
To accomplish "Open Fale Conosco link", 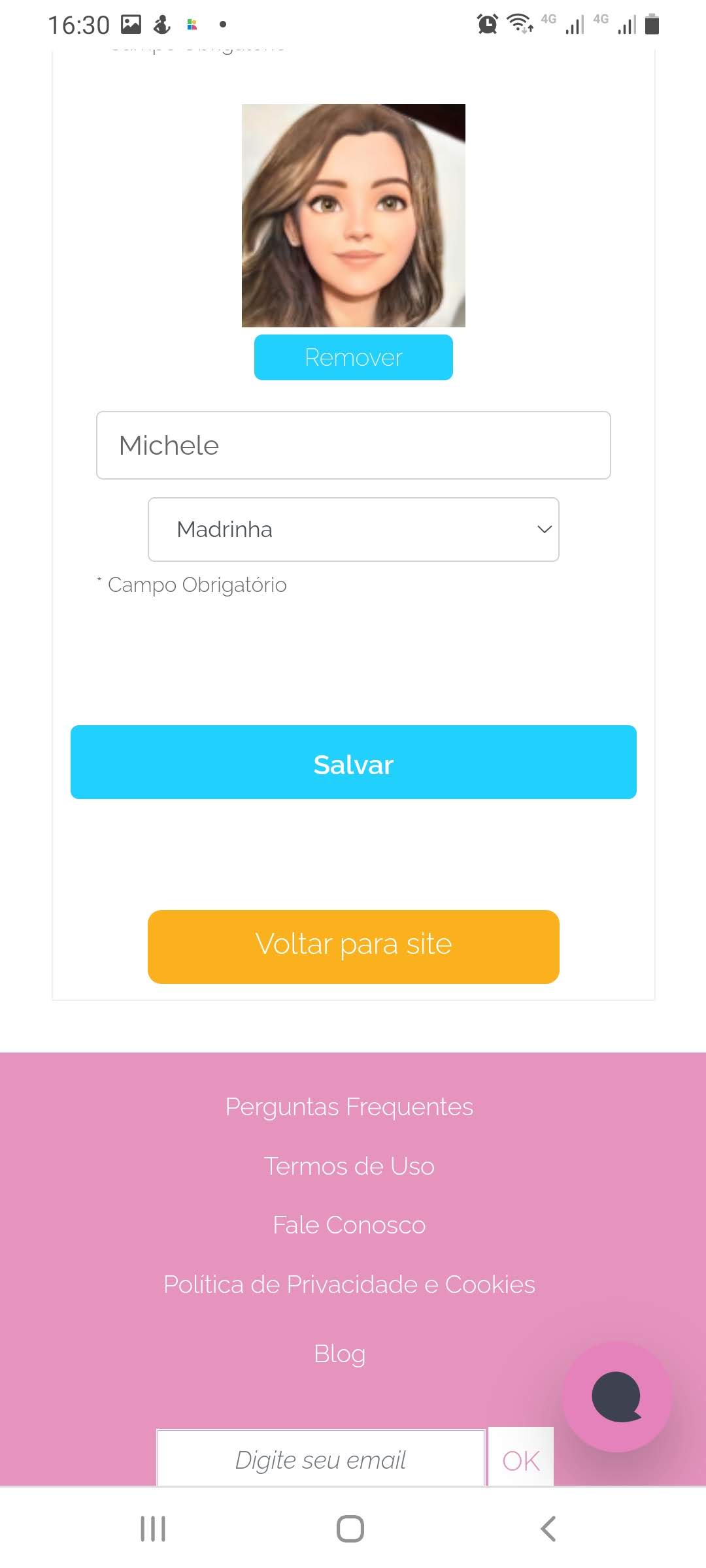I will point(349,1225).
